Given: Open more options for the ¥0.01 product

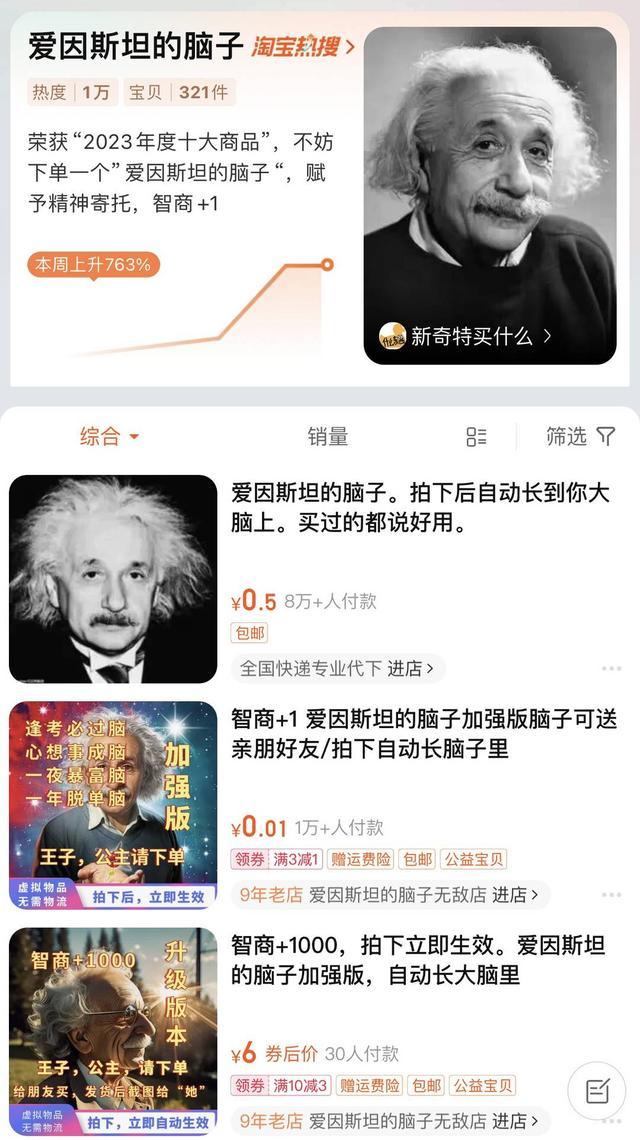Looking at the screenshot, I should click(611, 895).
